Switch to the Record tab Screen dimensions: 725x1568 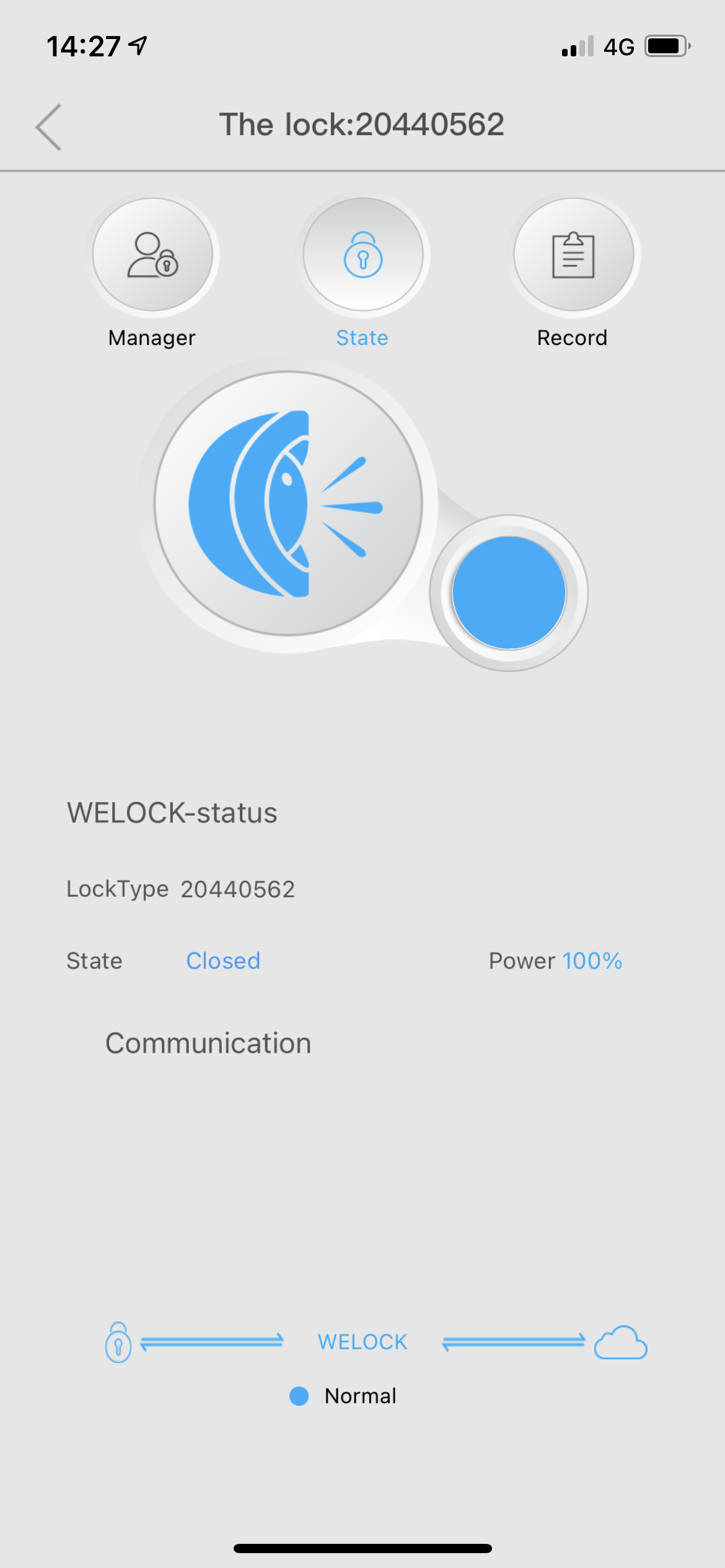click(573, 255)
